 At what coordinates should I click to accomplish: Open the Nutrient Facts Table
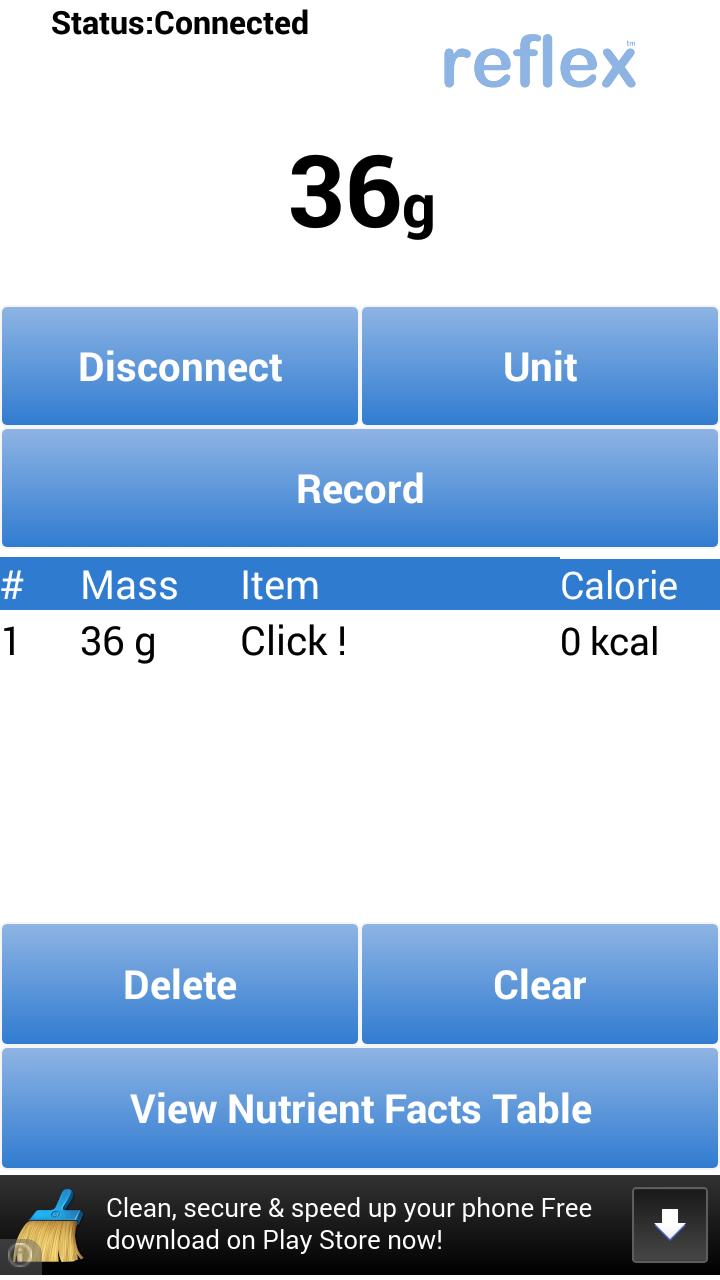click(360, 1108)
